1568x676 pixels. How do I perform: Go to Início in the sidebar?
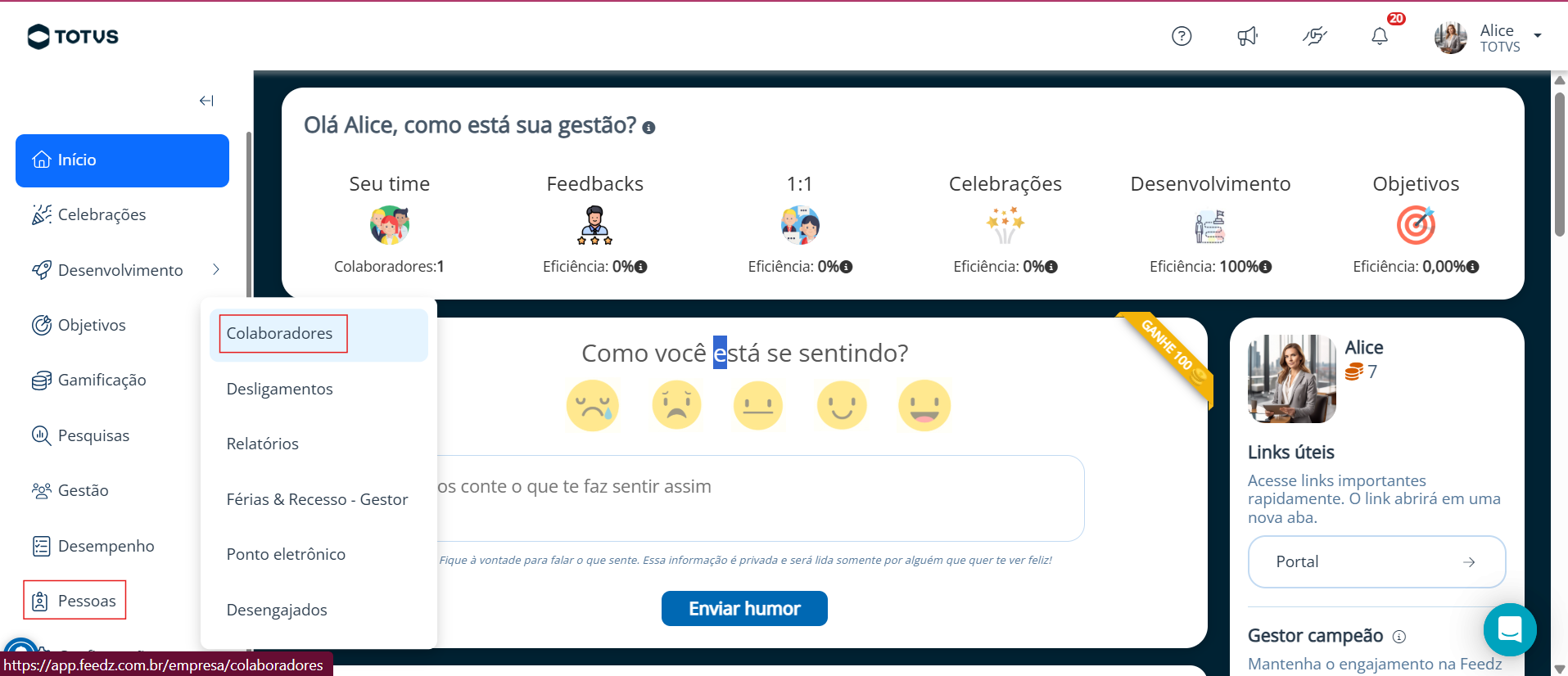tap(122, 160)
